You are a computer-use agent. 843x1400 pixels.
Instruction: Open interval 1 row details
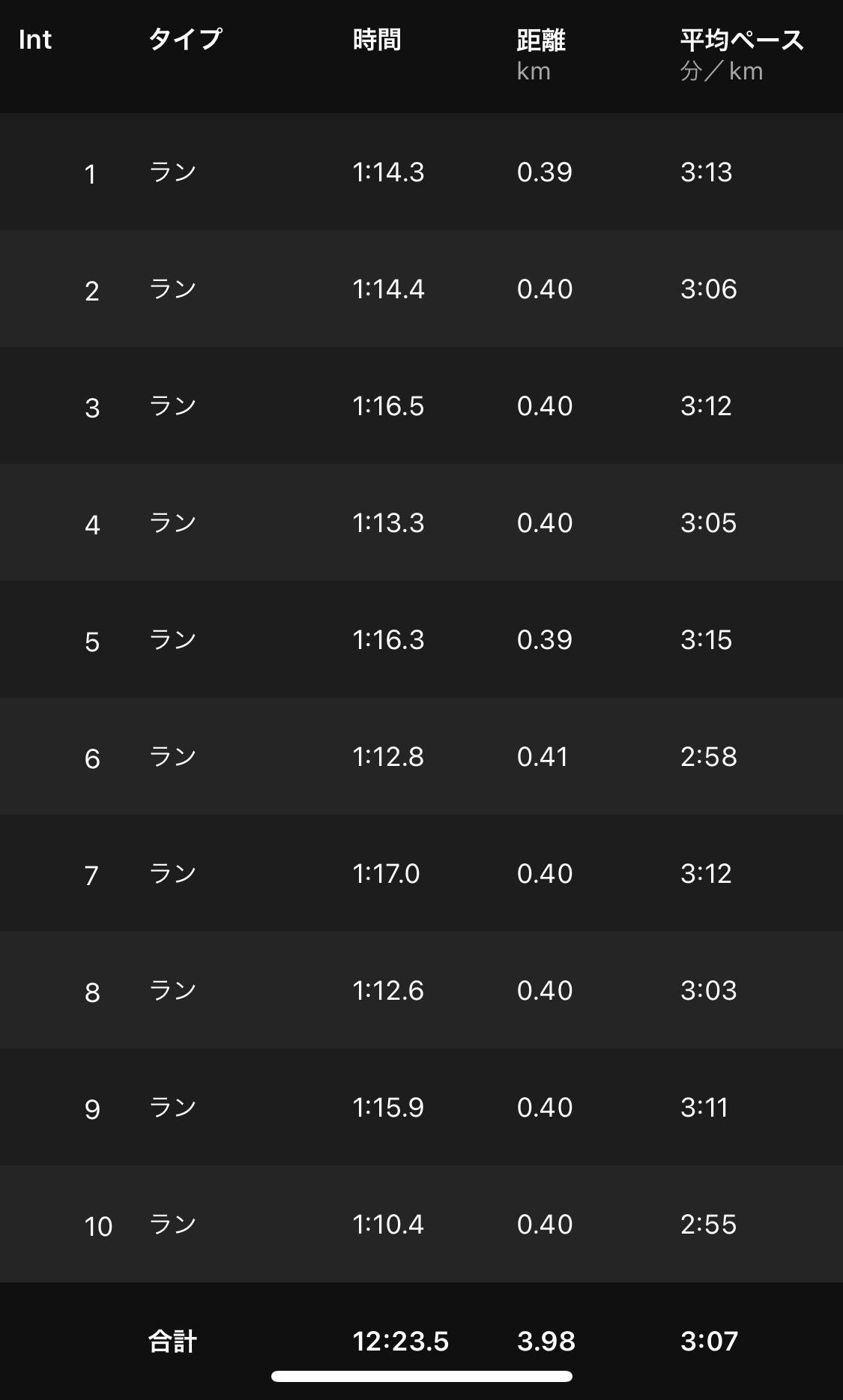click(x=421, y=172)
